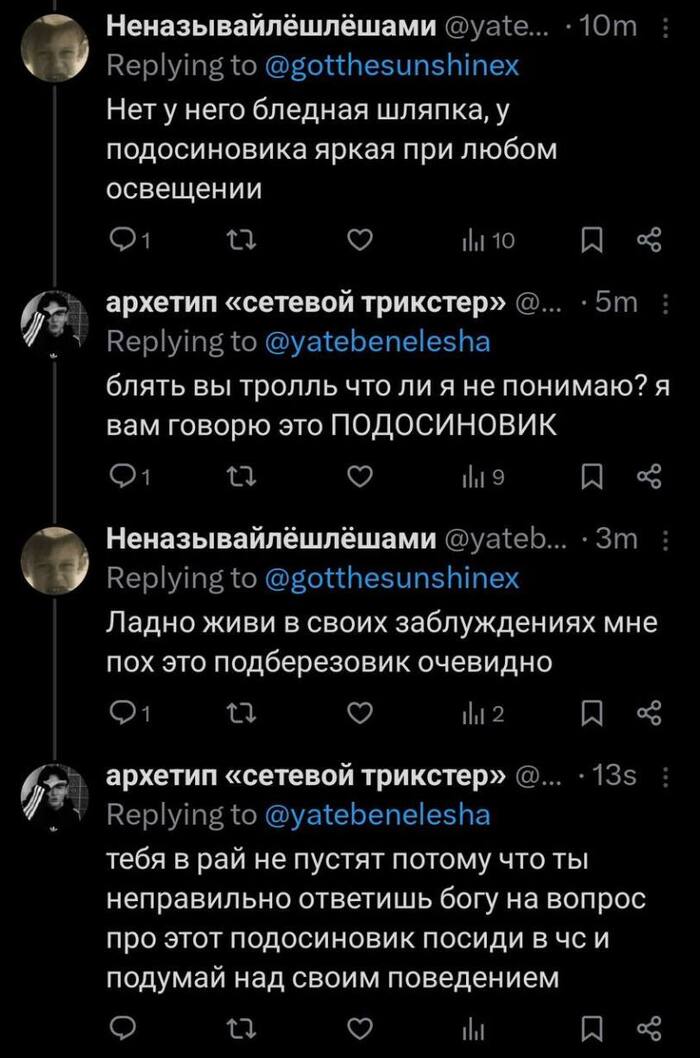Open the «сетевой трикстер» avatar on the 13s tweet
This screenshot has width=700, height=1058.
(57, 795)
